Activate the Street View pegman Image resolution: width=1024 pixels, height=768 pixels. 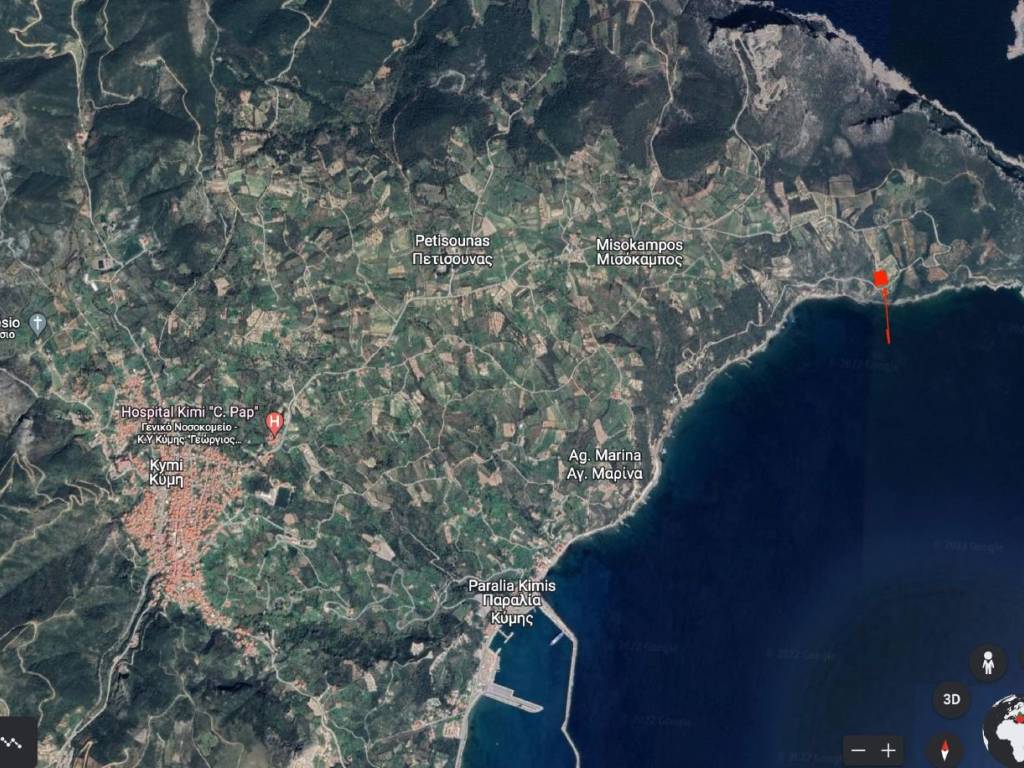tap(987, 662)
